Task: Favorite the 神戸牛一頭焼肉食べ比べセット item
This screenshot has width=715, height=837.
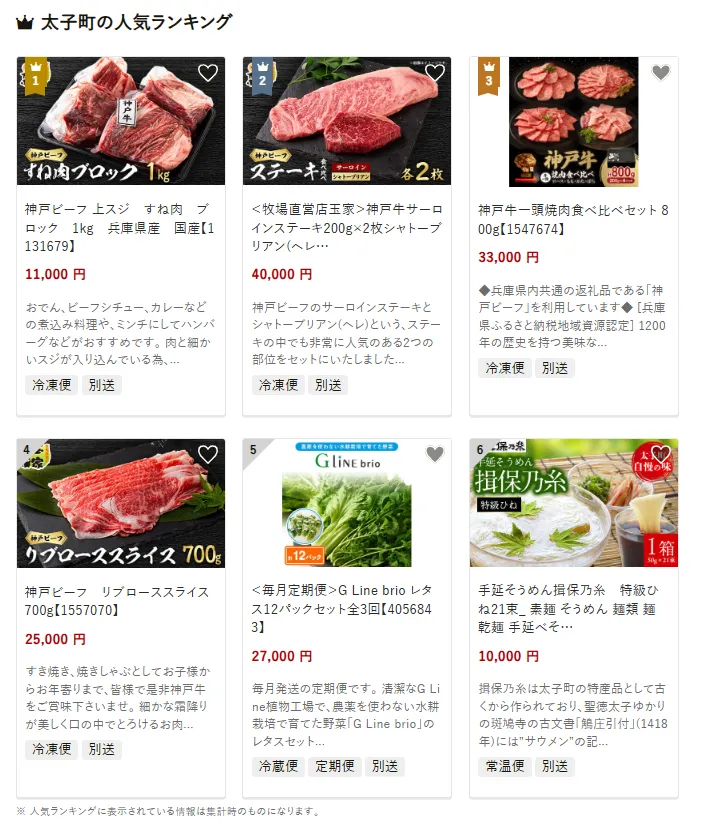Action: pos(660,73)
